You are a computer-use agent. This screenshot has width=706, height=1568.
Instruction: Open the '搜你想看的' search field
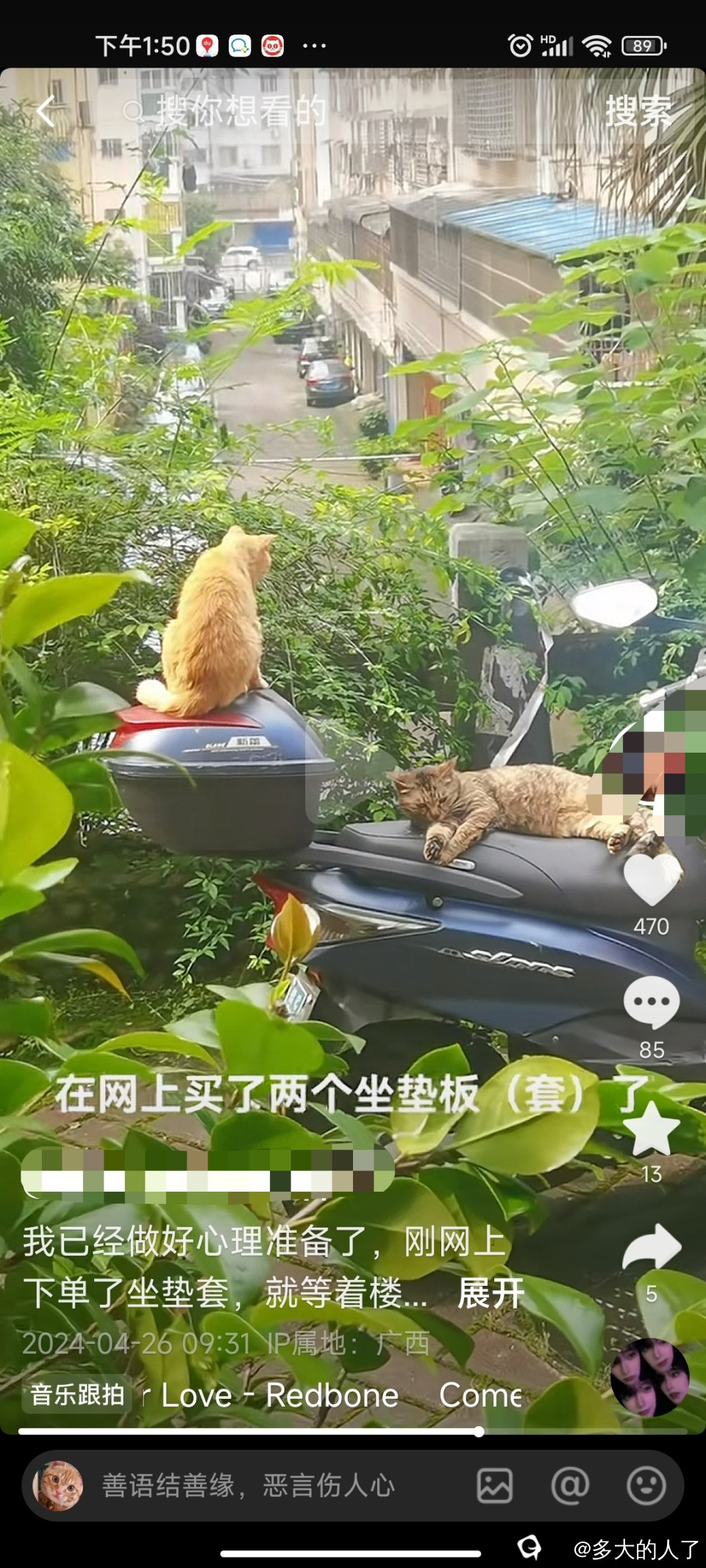243,112
